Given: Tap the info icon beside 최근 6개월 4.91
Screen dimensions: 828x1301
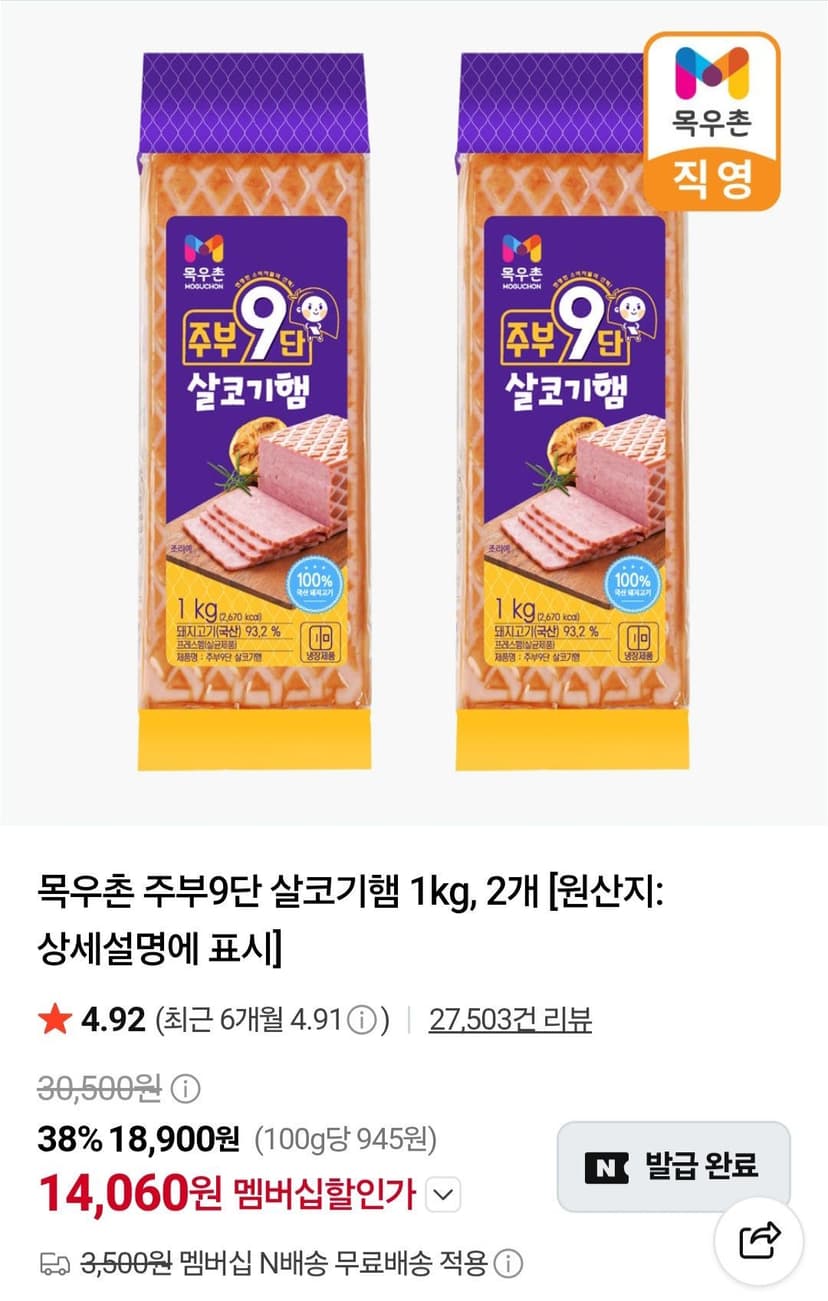Looking at the screenshot, I should point(362,1021).
